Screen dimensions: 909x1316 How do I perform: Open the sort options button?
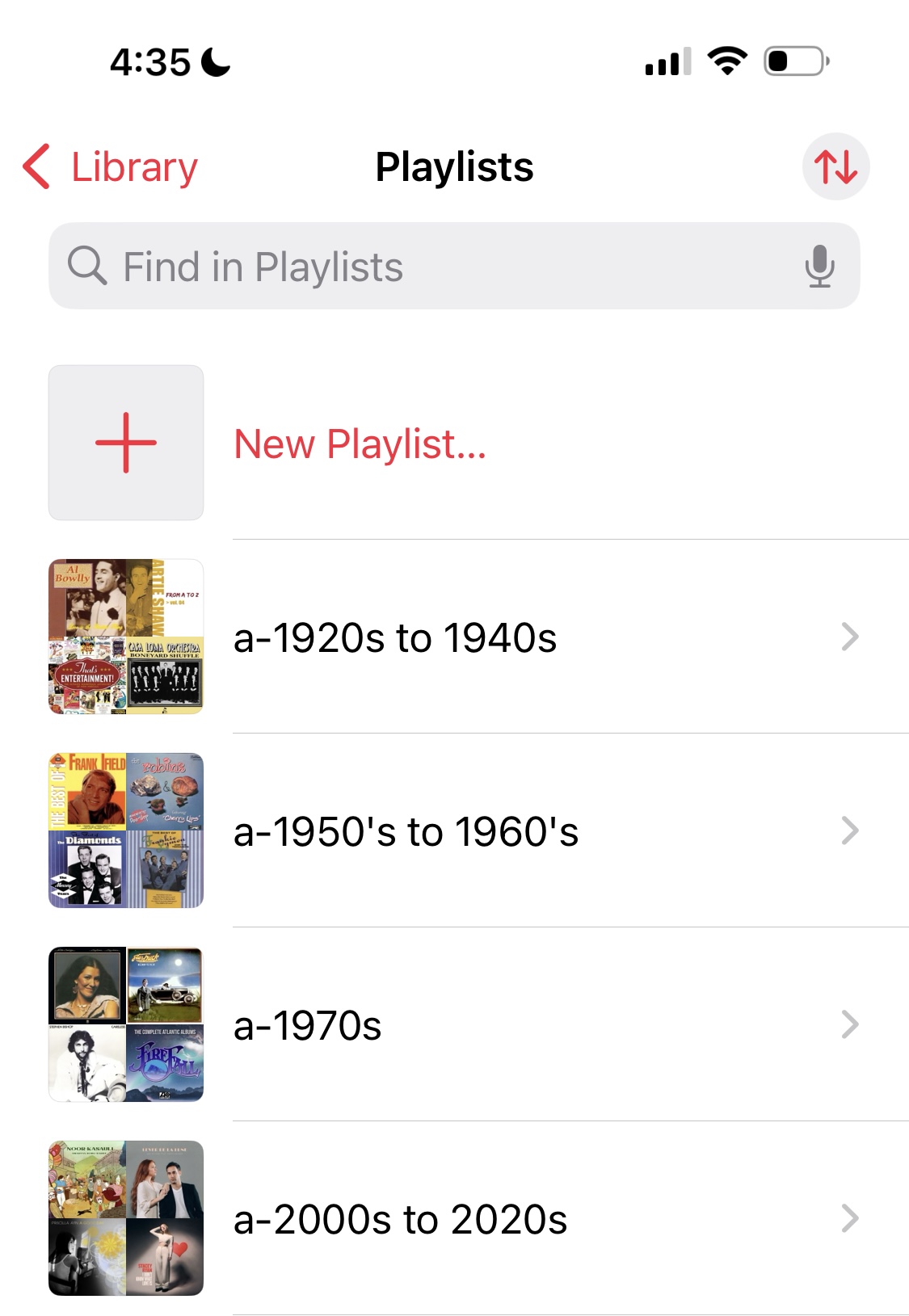click(835, 167)
